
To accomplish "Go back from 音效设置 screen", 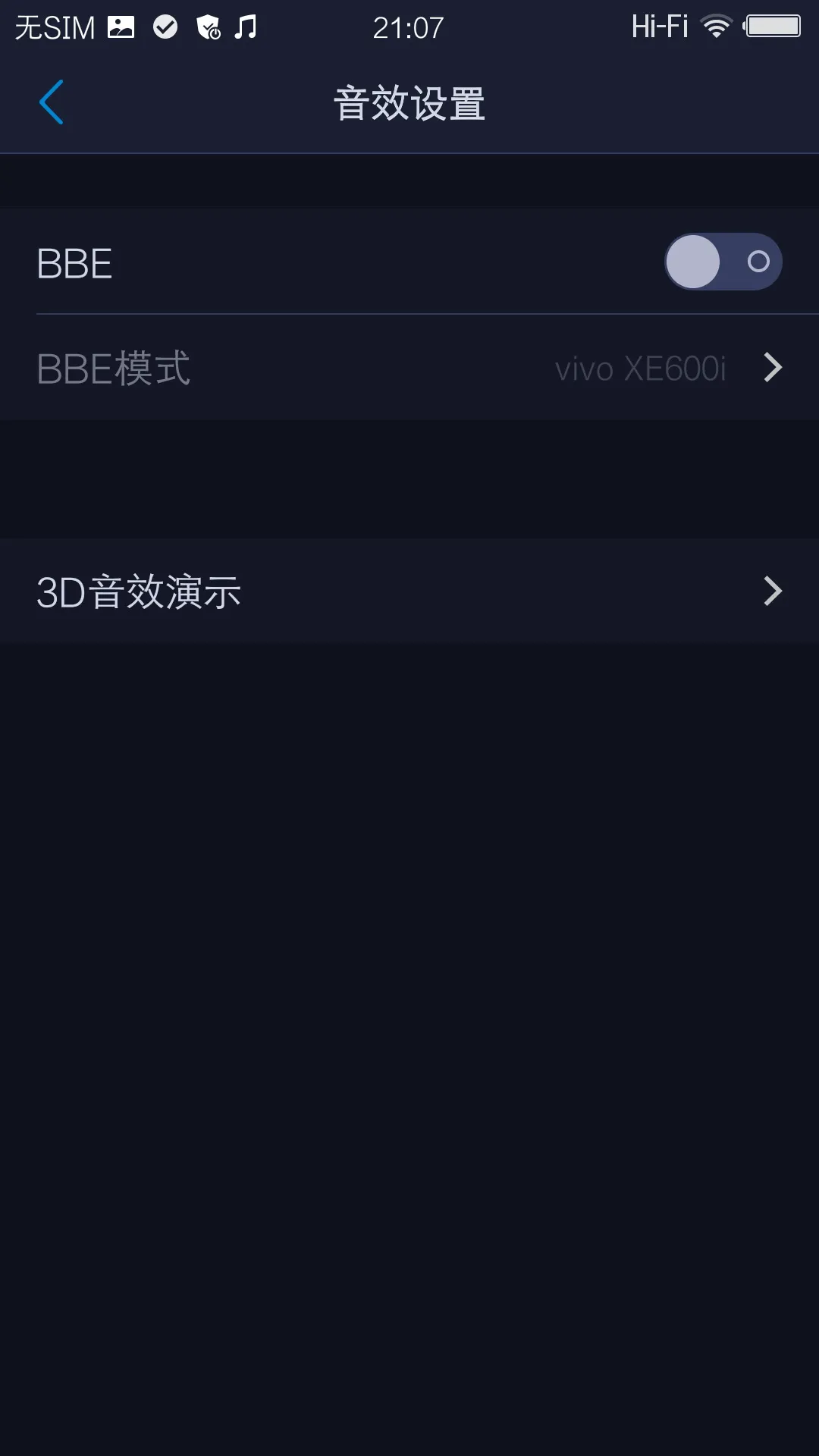I will [x=52, y=102].
